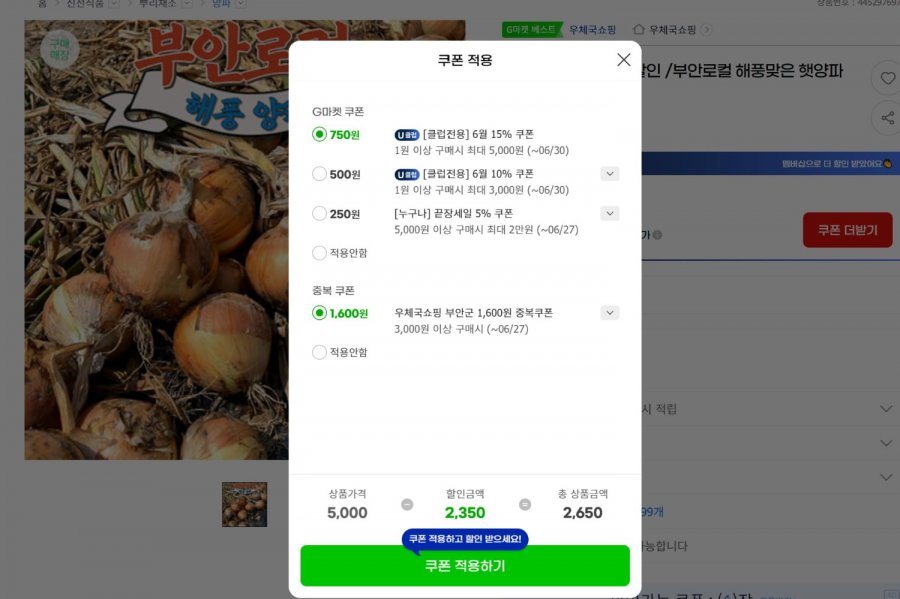Select the 500원 클럽전용 10% coupon
The image size is (900, 599).
pyautogui.click(x=320, y=174)
